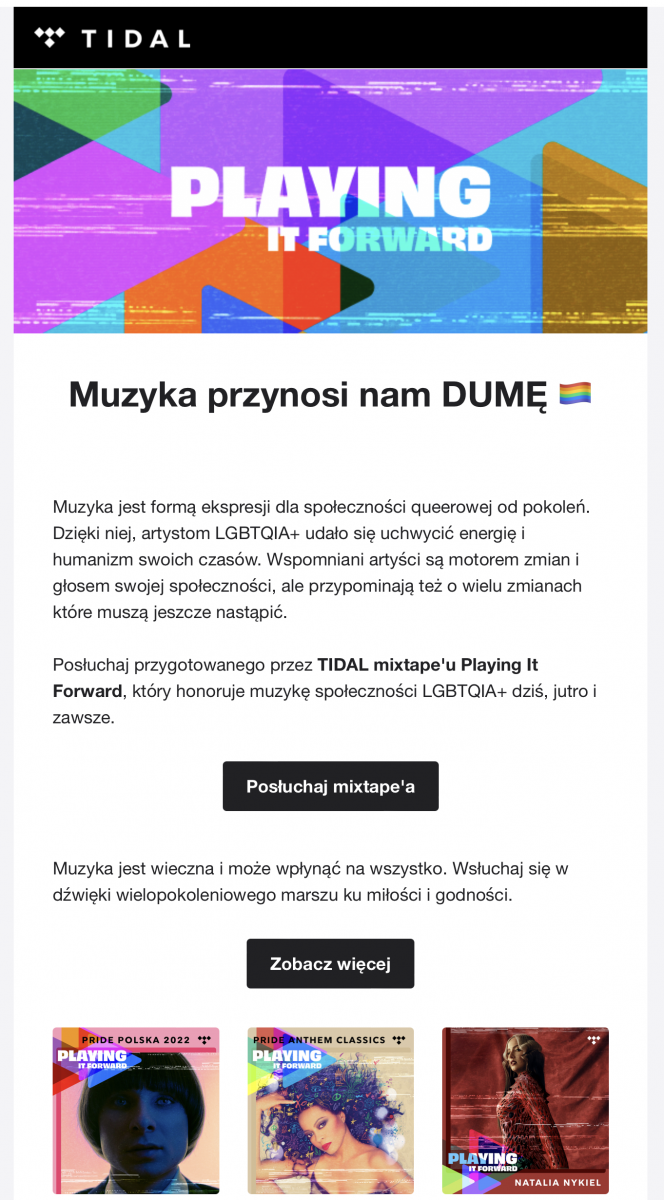Open the Pride Anthem Classics playlist tile

tap(331, 1111)
